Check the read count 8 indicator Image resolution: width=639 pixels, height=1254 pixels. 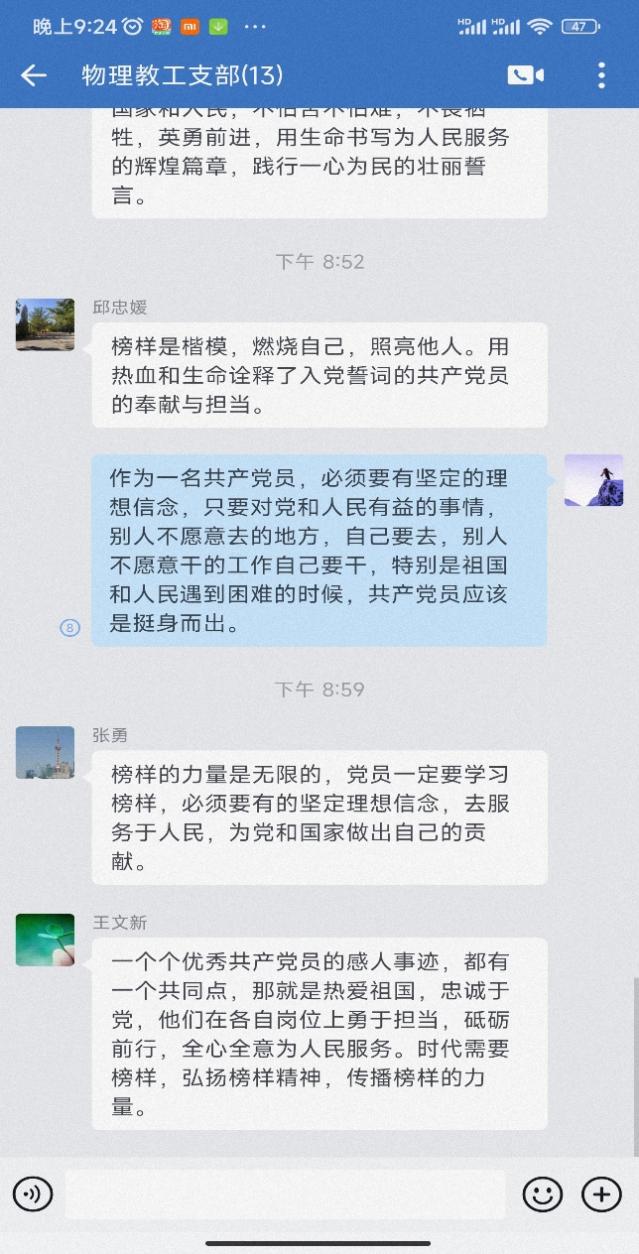[70, 628]
